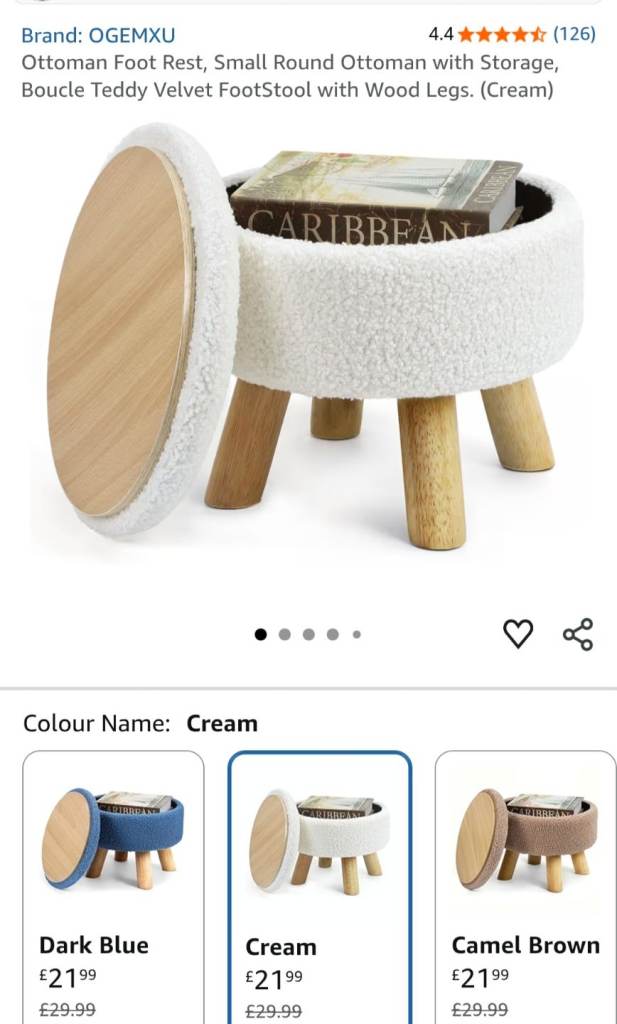Screen dimensions: 617x1024
Task: Open the OGEMXU brand link
Action: pyautogui.click(x=98, y=35)
